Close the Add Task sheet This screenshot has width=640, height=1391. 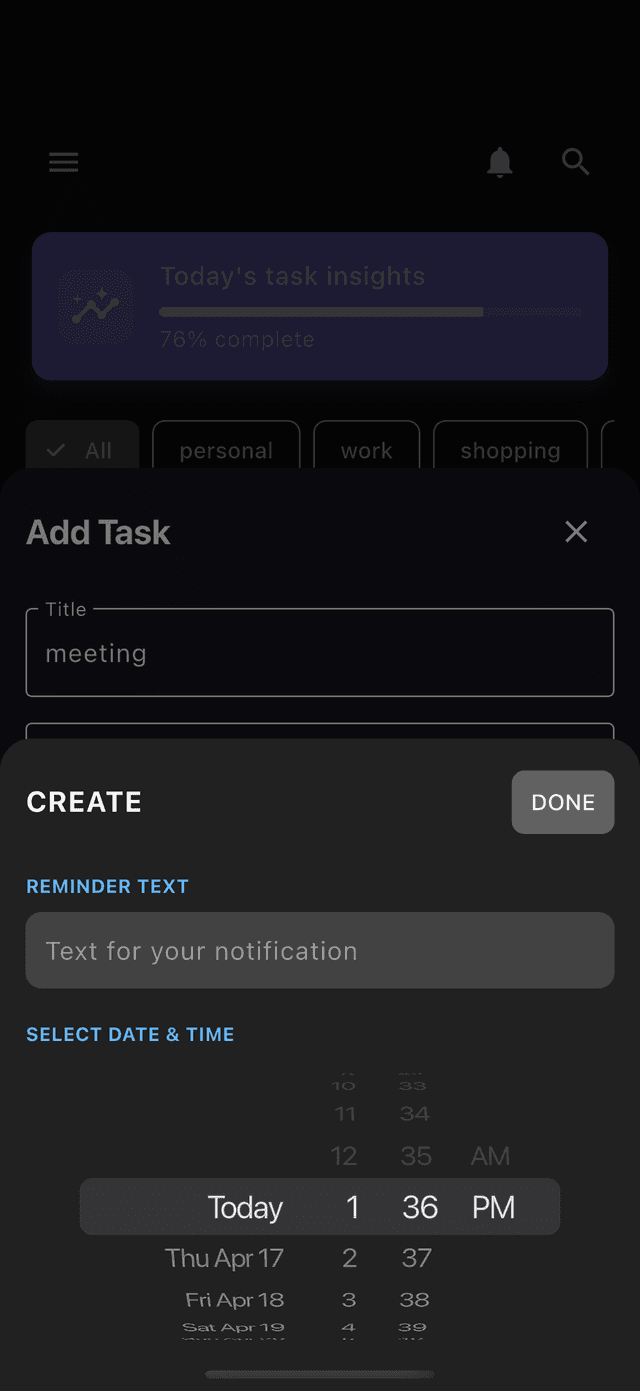coord(576,532)
